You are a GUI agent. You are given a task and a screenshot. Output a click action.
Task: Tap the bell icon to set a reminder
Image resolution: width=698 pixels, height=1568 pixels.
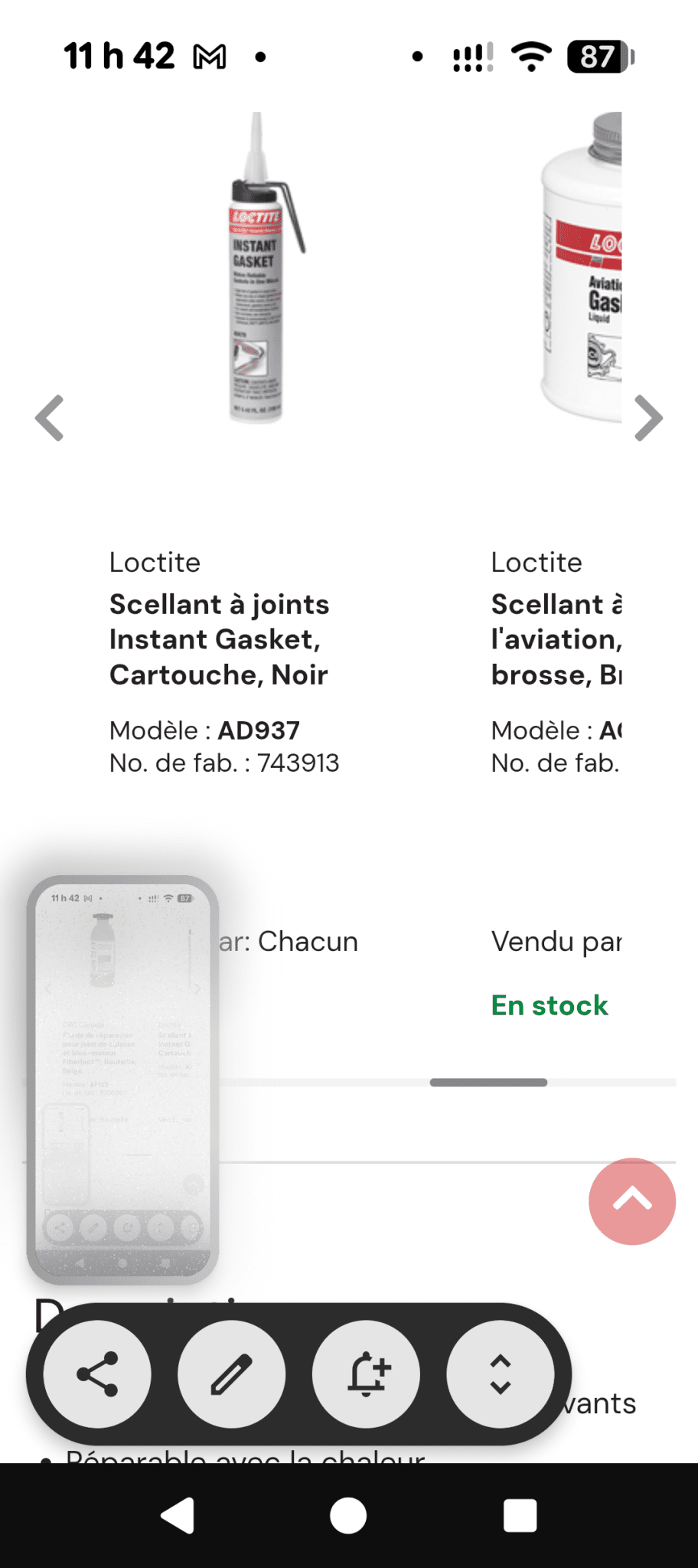[366, 1374]
